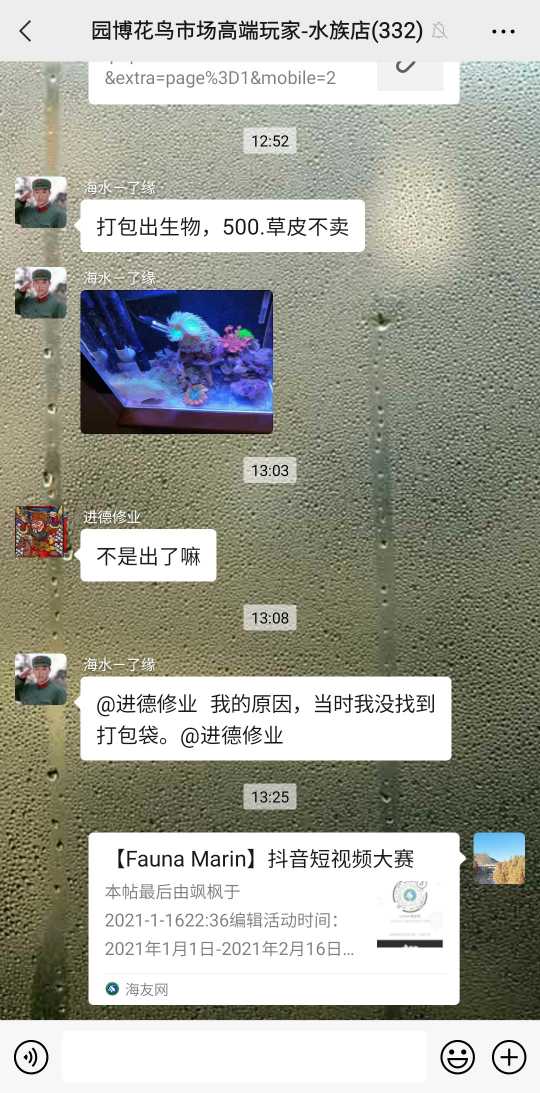Open the emoji picker
Screen dimensions: 540x1093
[458, 1057]
